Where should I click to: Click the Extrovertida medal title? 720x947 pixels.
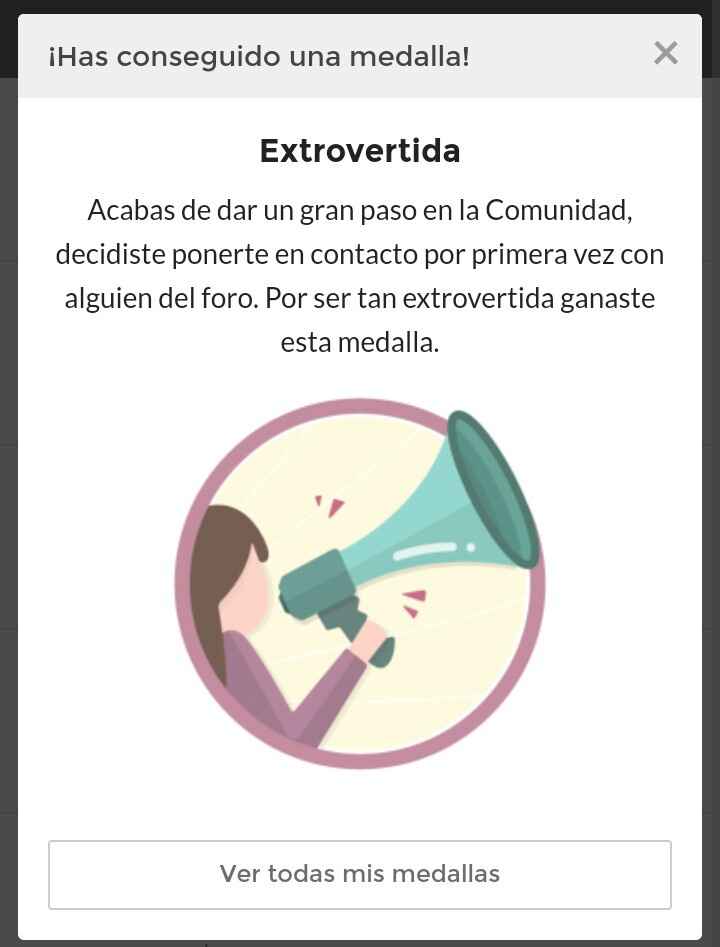point(360,150)
